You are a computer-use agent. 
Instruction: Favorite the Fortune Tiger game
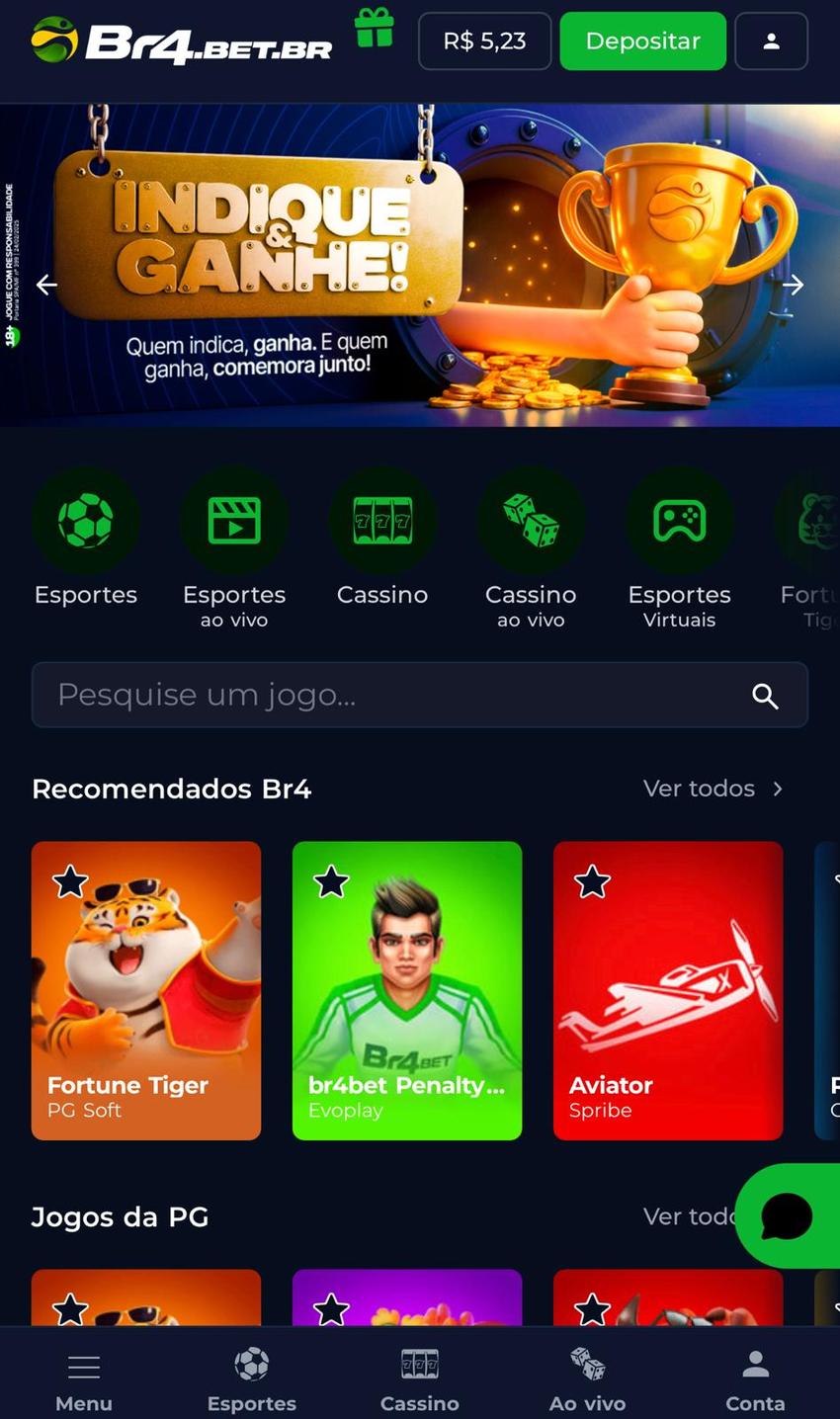pos(70,881)
